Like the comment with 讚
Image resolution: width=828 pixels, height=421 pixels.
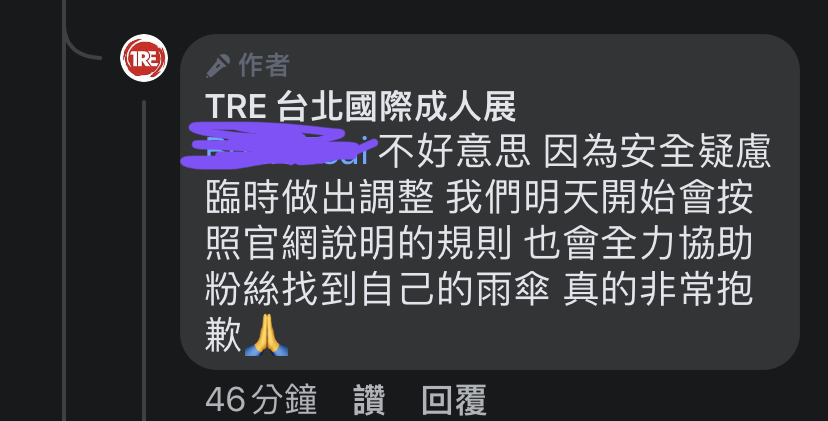[x=369, y=401]
